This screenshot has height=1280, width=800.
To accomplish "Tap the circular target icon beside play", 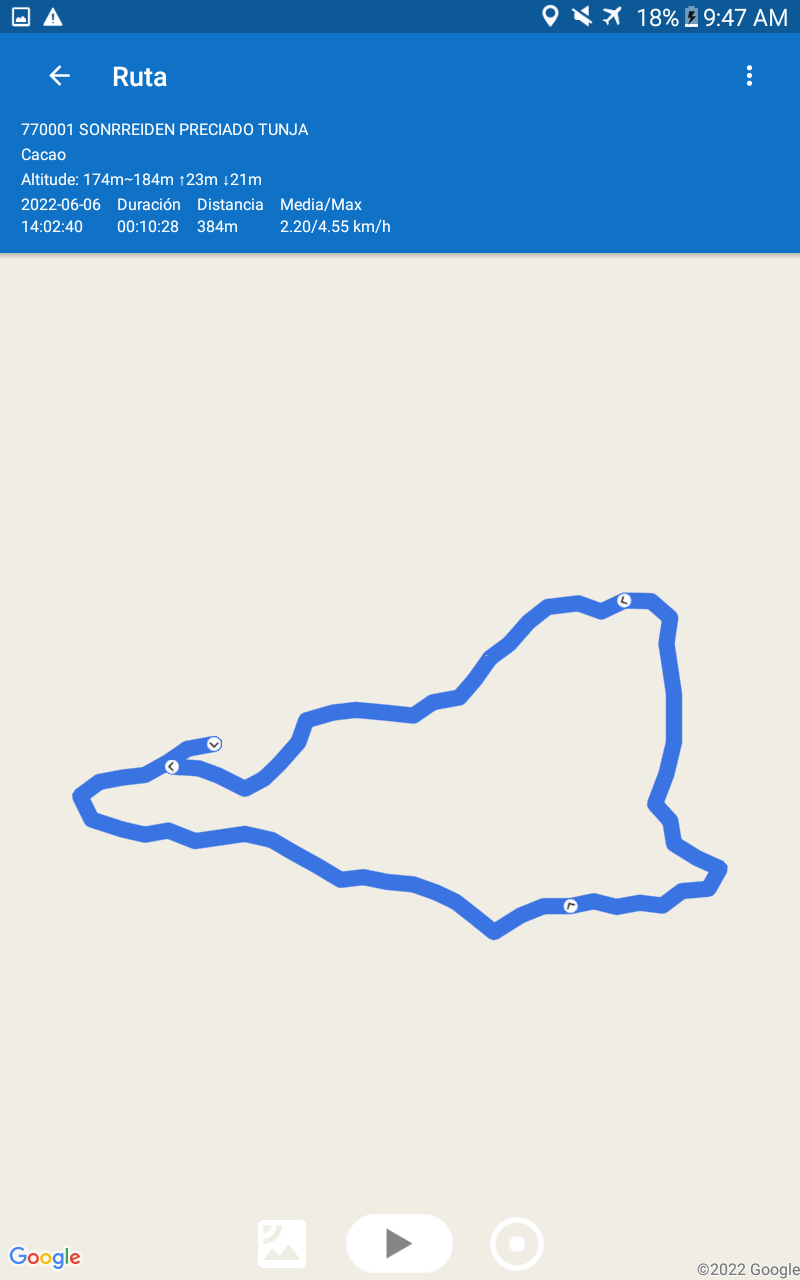I will point(517,1244).
